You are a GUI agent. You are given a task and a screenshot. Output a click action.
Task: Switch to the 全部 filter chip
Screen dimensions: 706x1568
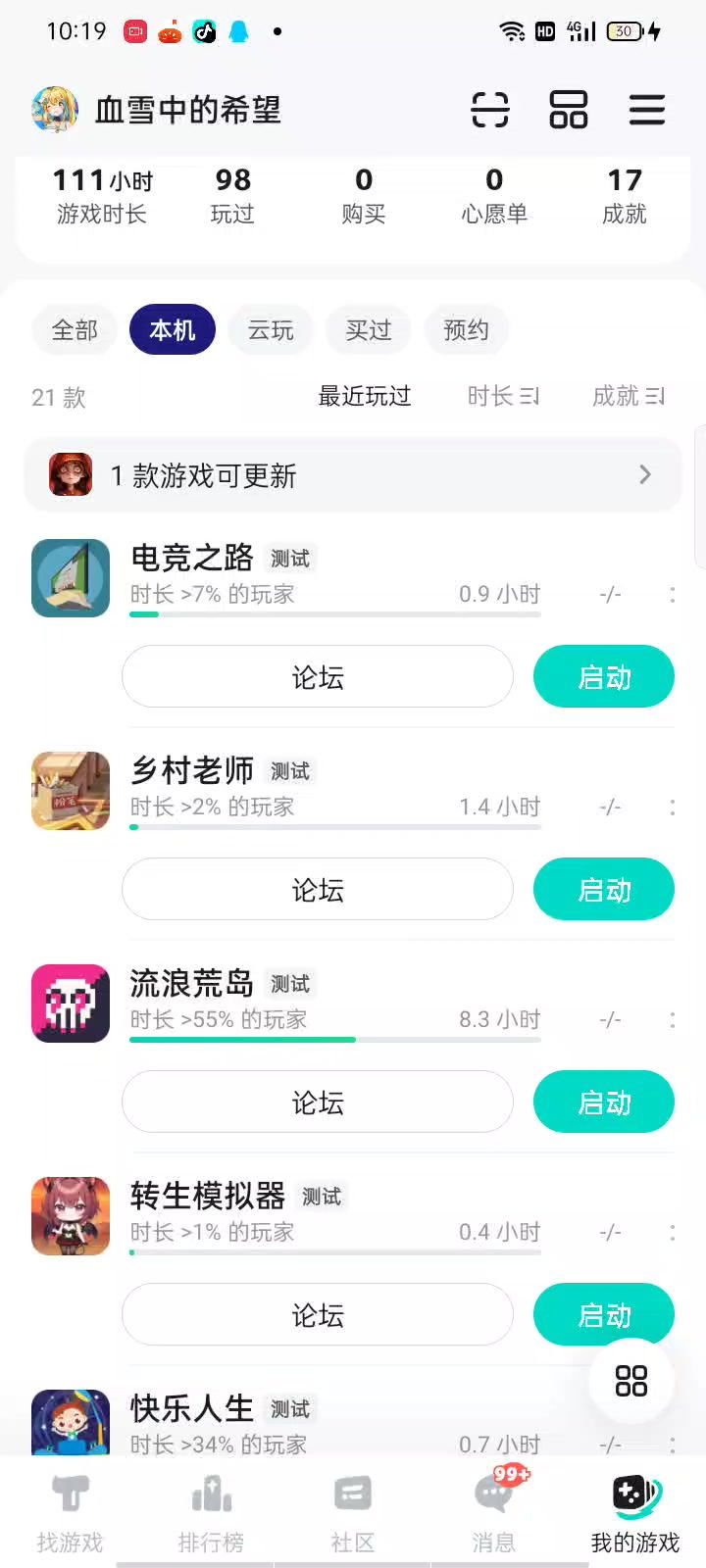(75, 330)
